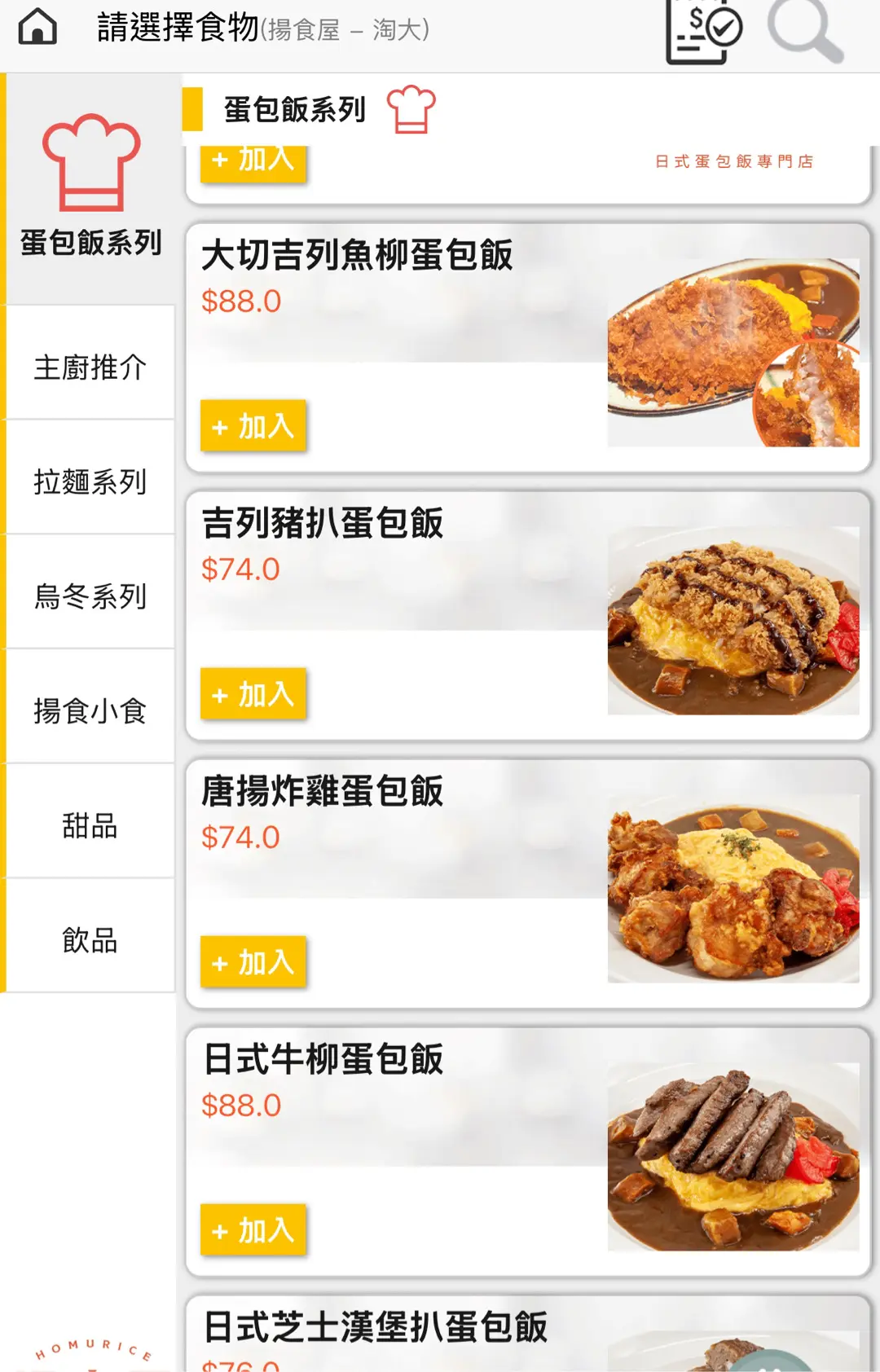
Task: Show the 揚食小食 category
Action: point(90,710)
